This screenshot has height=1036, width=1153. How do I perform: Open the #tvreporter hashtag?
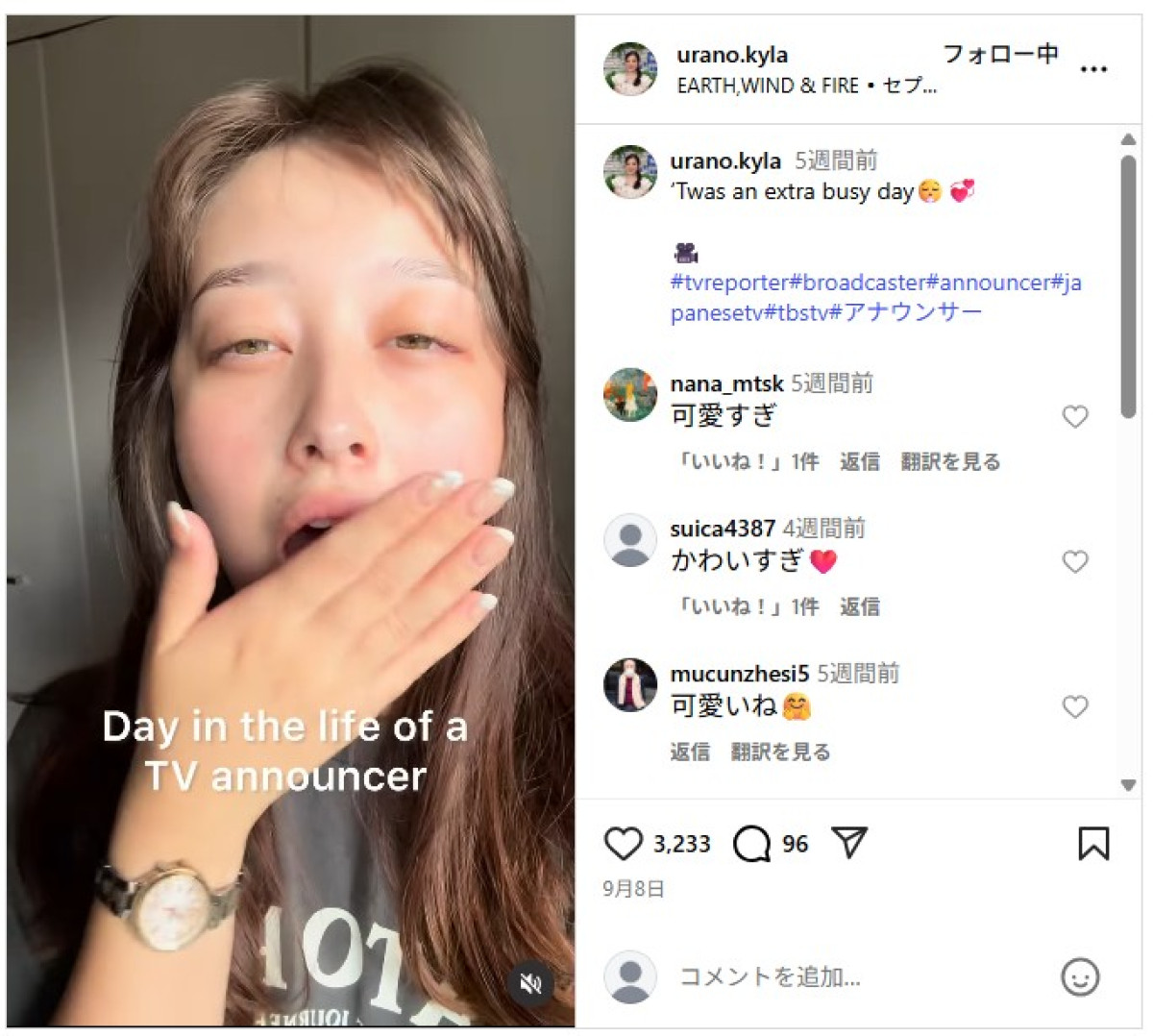728,283
